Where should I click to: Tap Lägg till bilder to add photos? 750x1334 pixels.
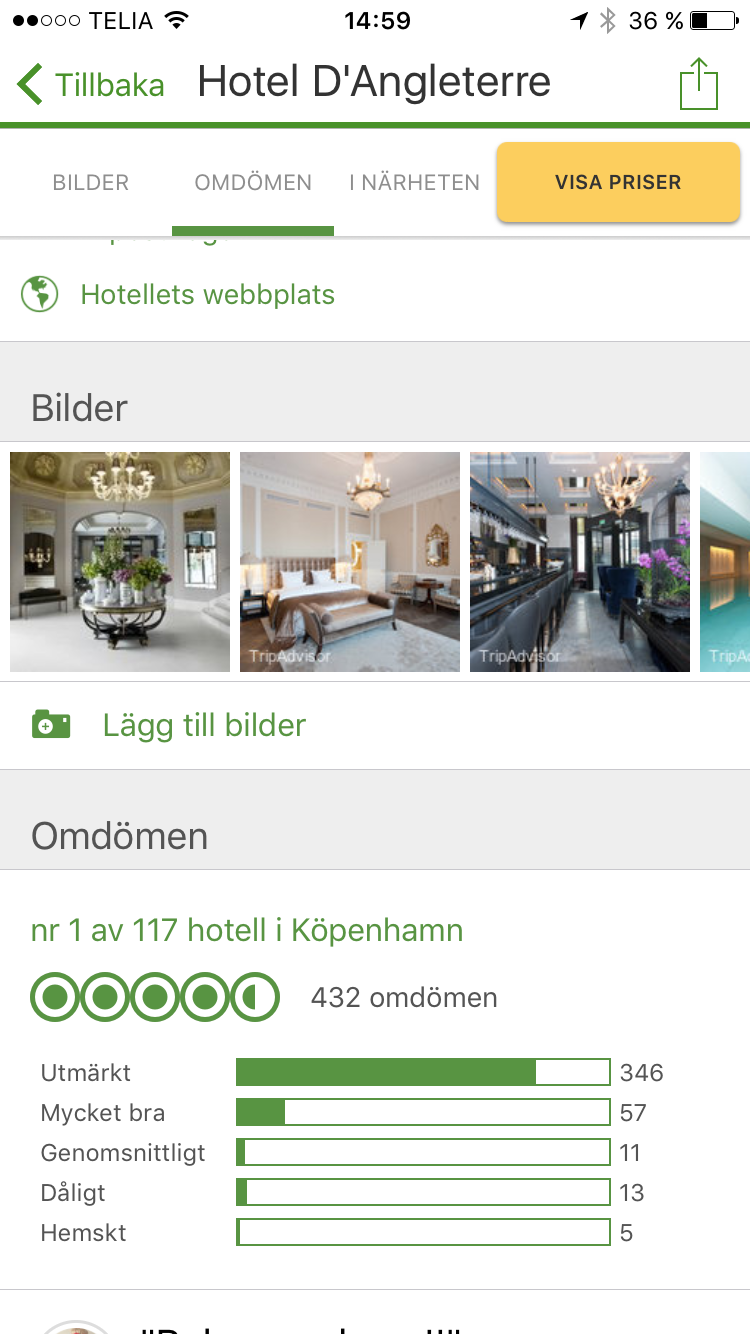click(x=204, y=725)
